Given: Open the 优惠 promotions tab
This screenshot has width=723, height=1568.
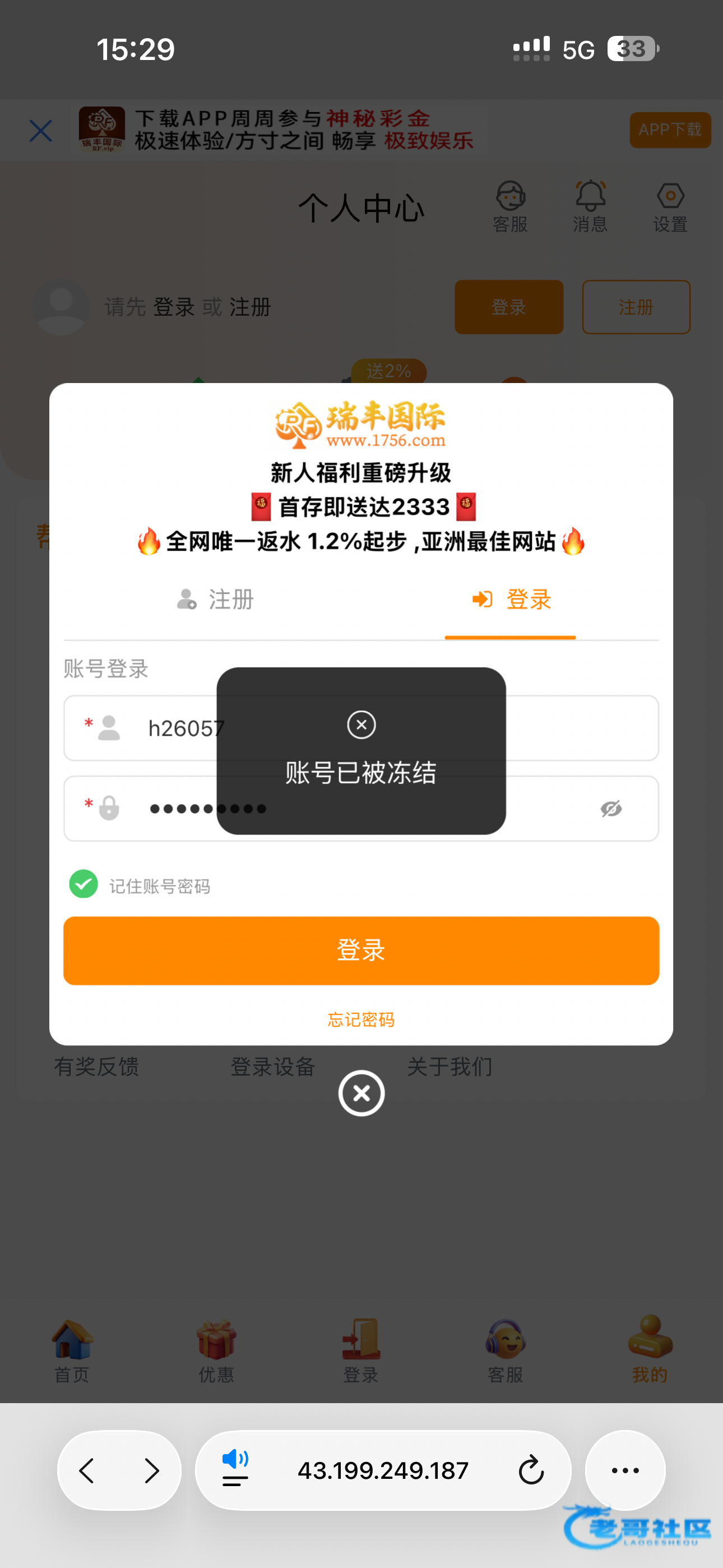Looking at the screenshot, I should click(x=216, y=1349).
